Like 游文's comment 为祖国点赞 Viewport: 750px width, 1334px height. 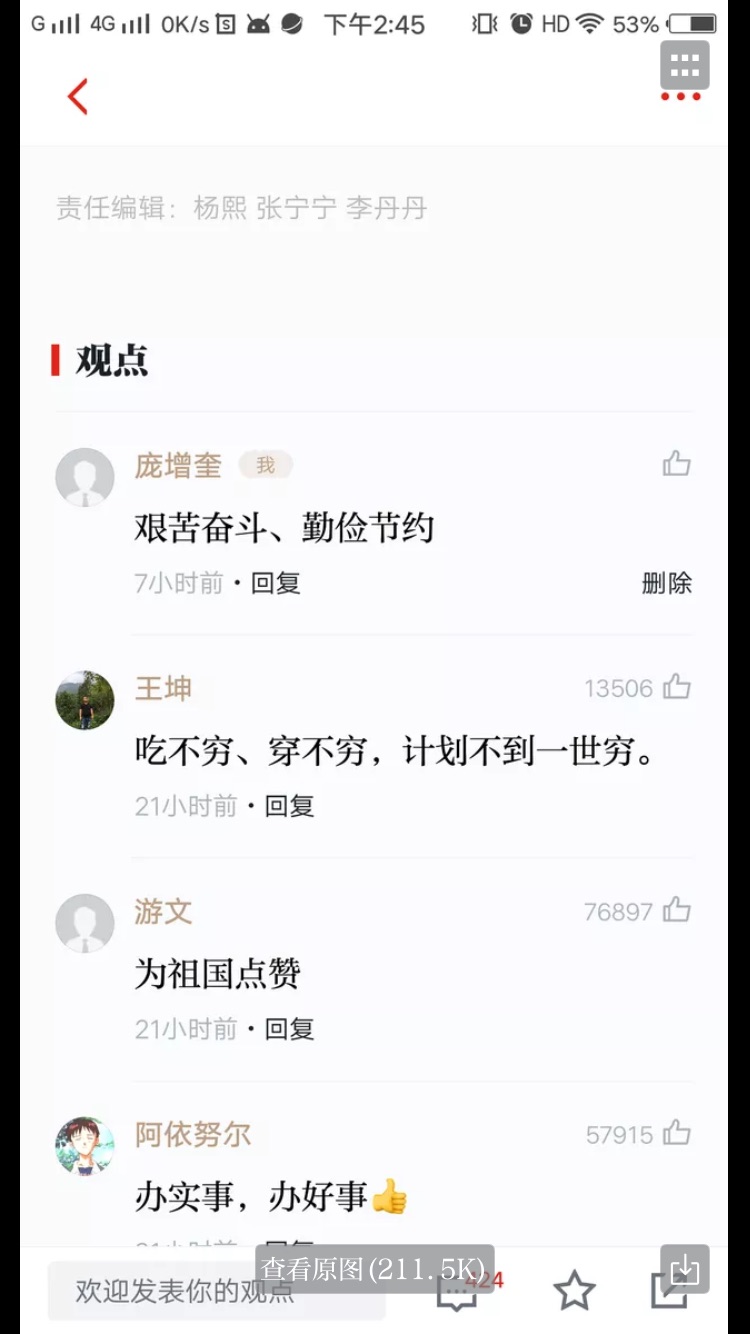pos(677,911)
